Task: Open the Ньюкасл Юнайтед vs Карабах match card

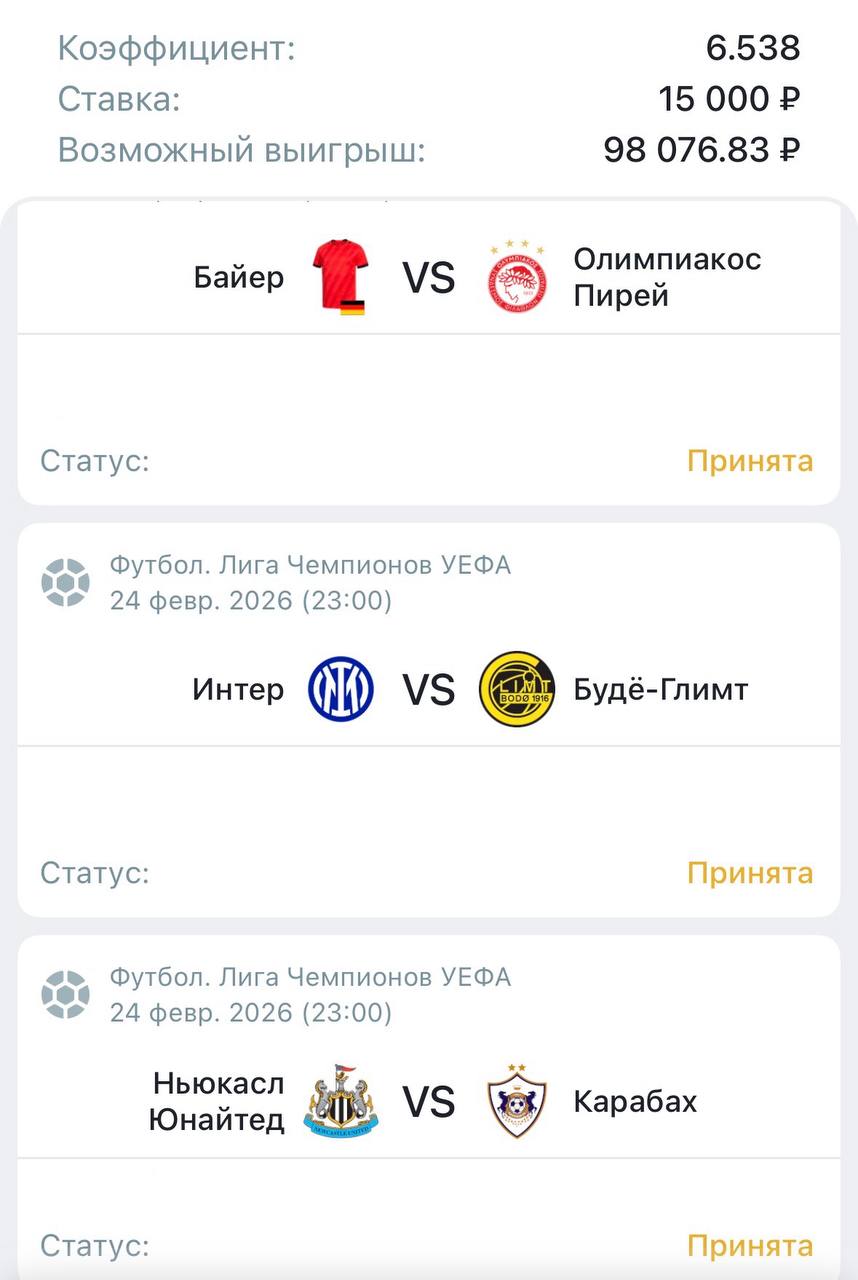Action: (x=428, y=1102)
